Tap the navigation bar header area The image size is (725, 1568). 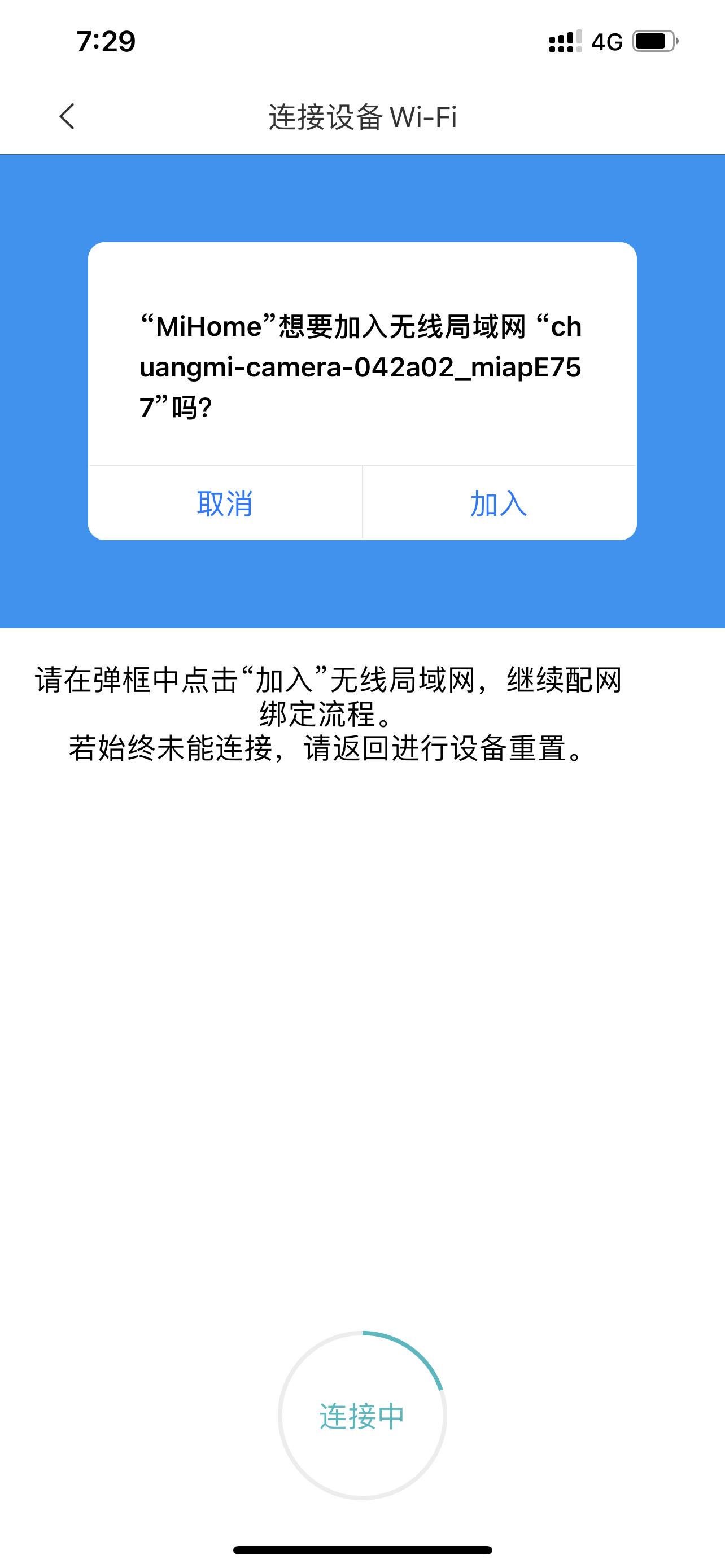[362, 117]
